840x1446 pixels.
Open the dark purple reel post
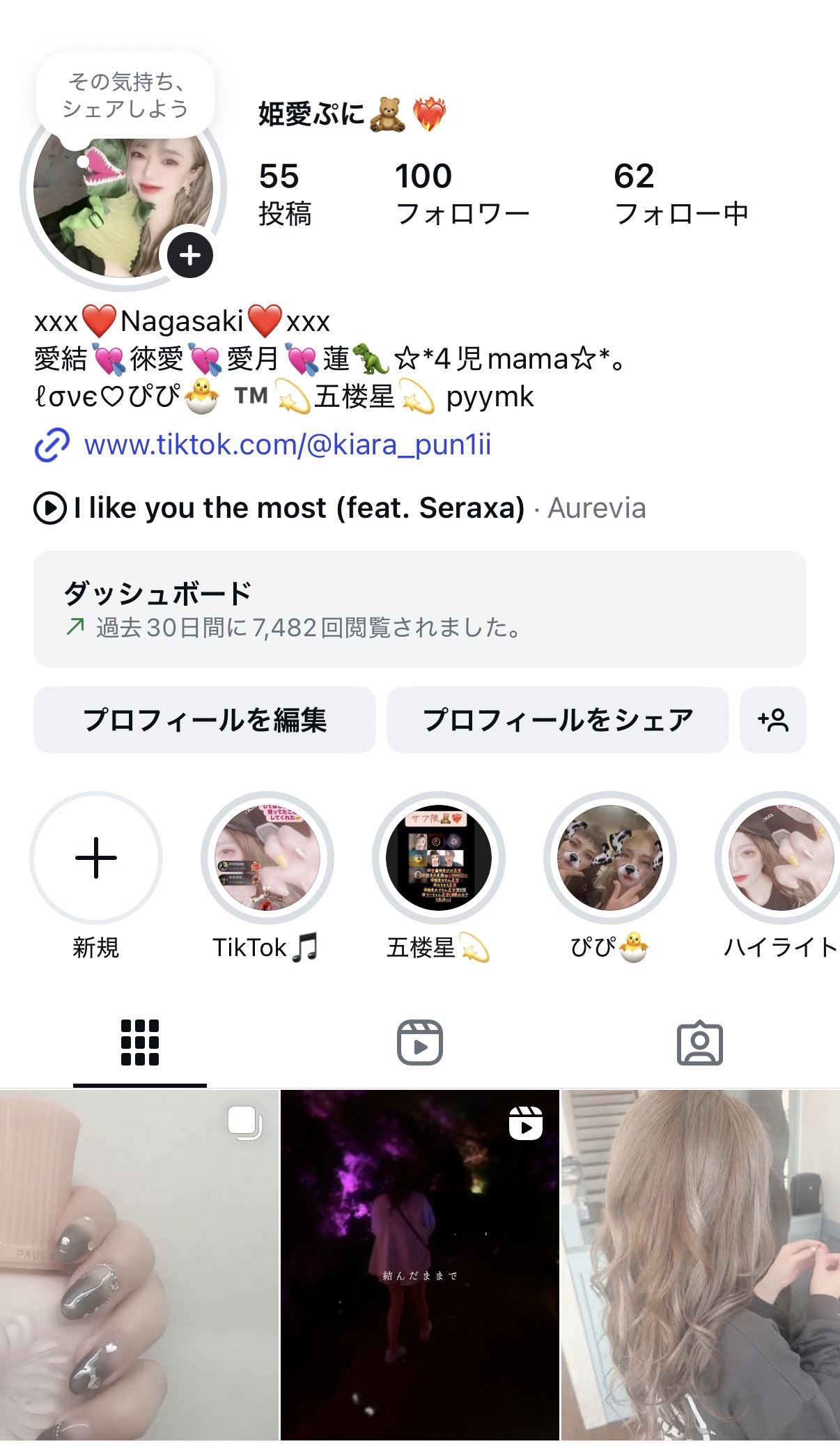(x=419, y=1265)
